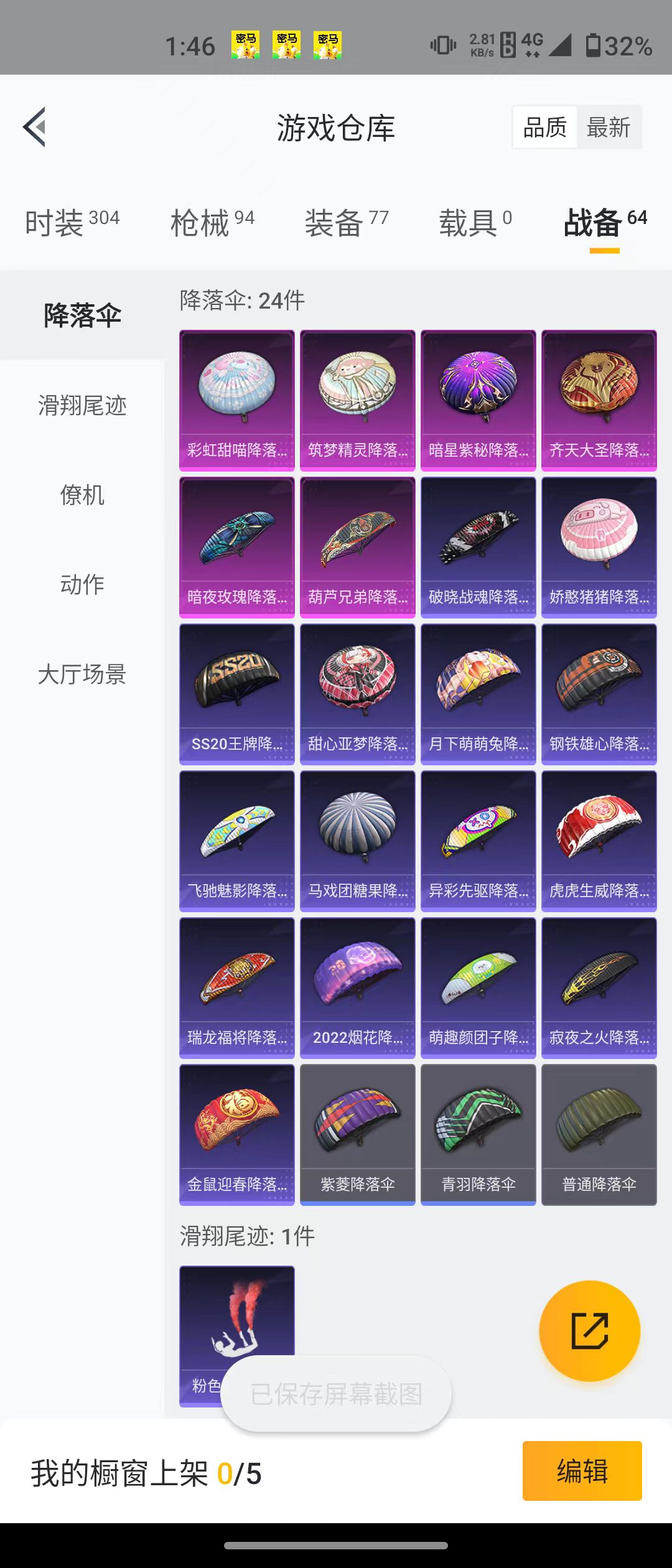
Task: Open the 彩虹甜喵 parachute item
Action: click(x=237, y=400)
